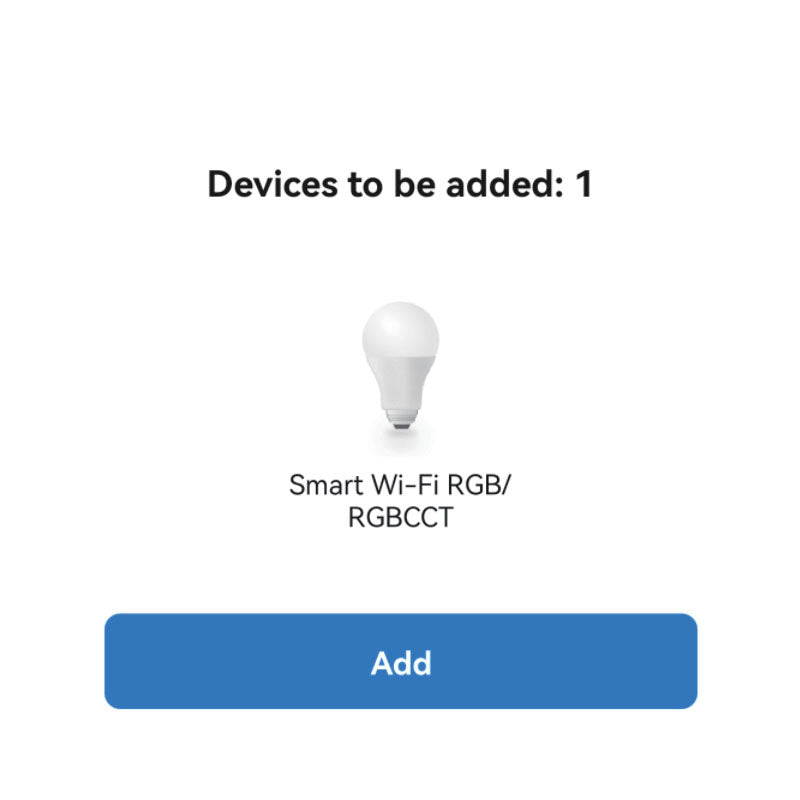Tap the Add button
The height and width of the screenshot is (800, 800).
[x=400, y=662]
